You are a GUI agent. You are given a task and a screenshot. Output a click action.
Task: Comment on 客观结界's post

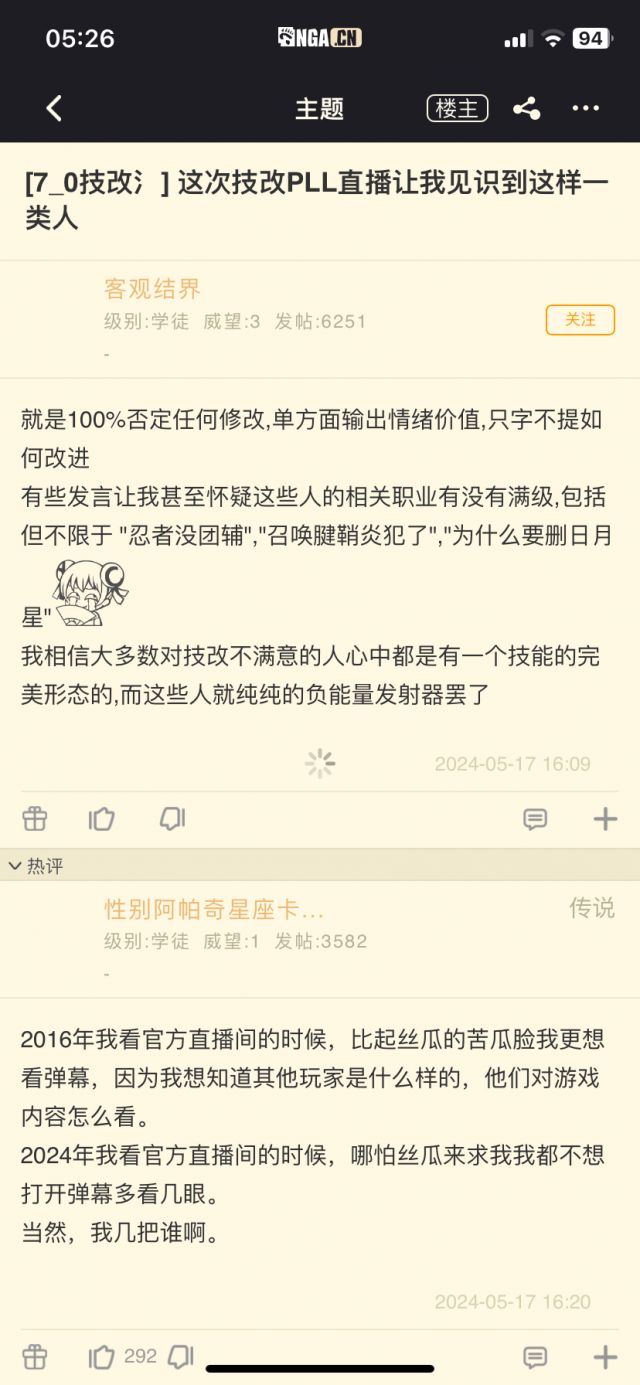click(x=535, y=819)
